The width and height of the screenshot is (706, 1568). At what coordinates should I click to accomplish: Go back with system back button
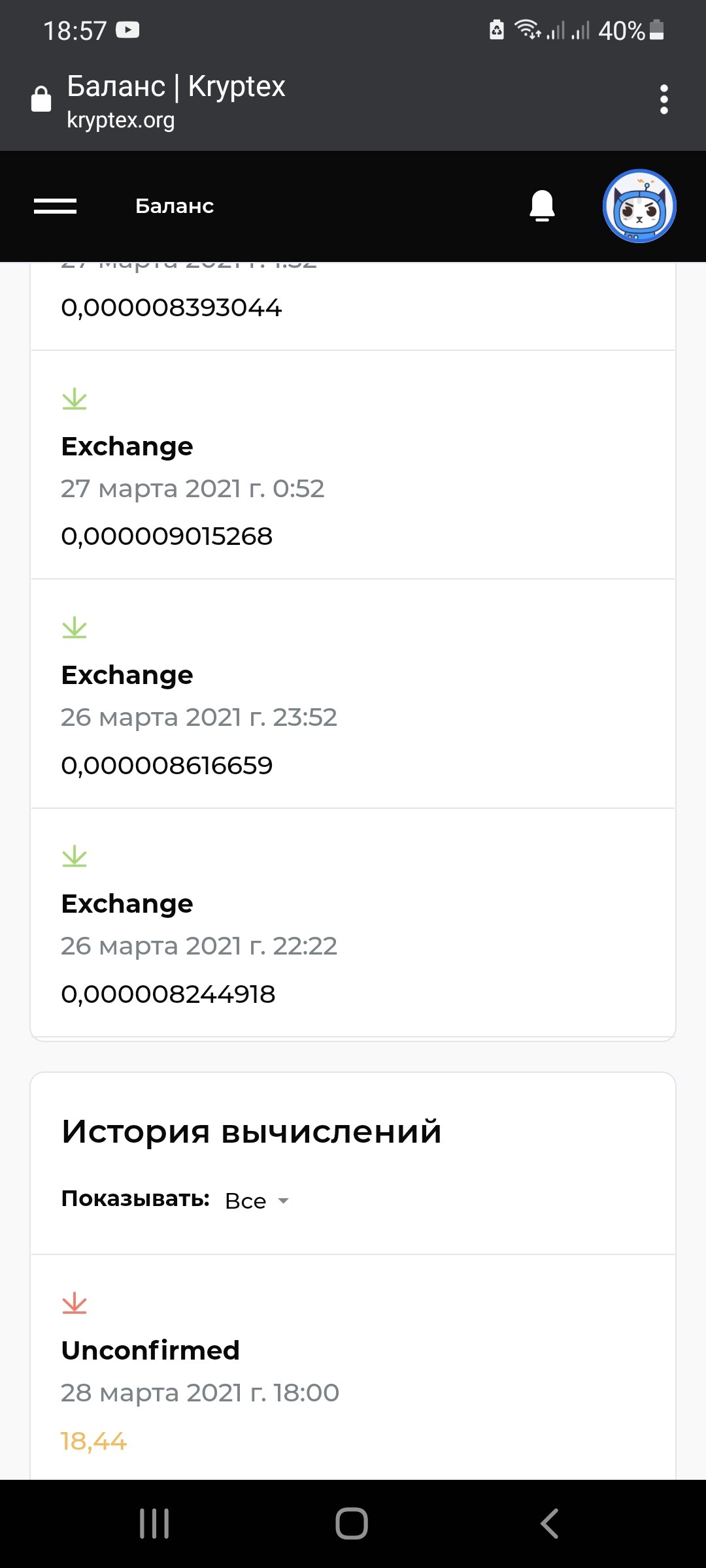click(549, 1524)
